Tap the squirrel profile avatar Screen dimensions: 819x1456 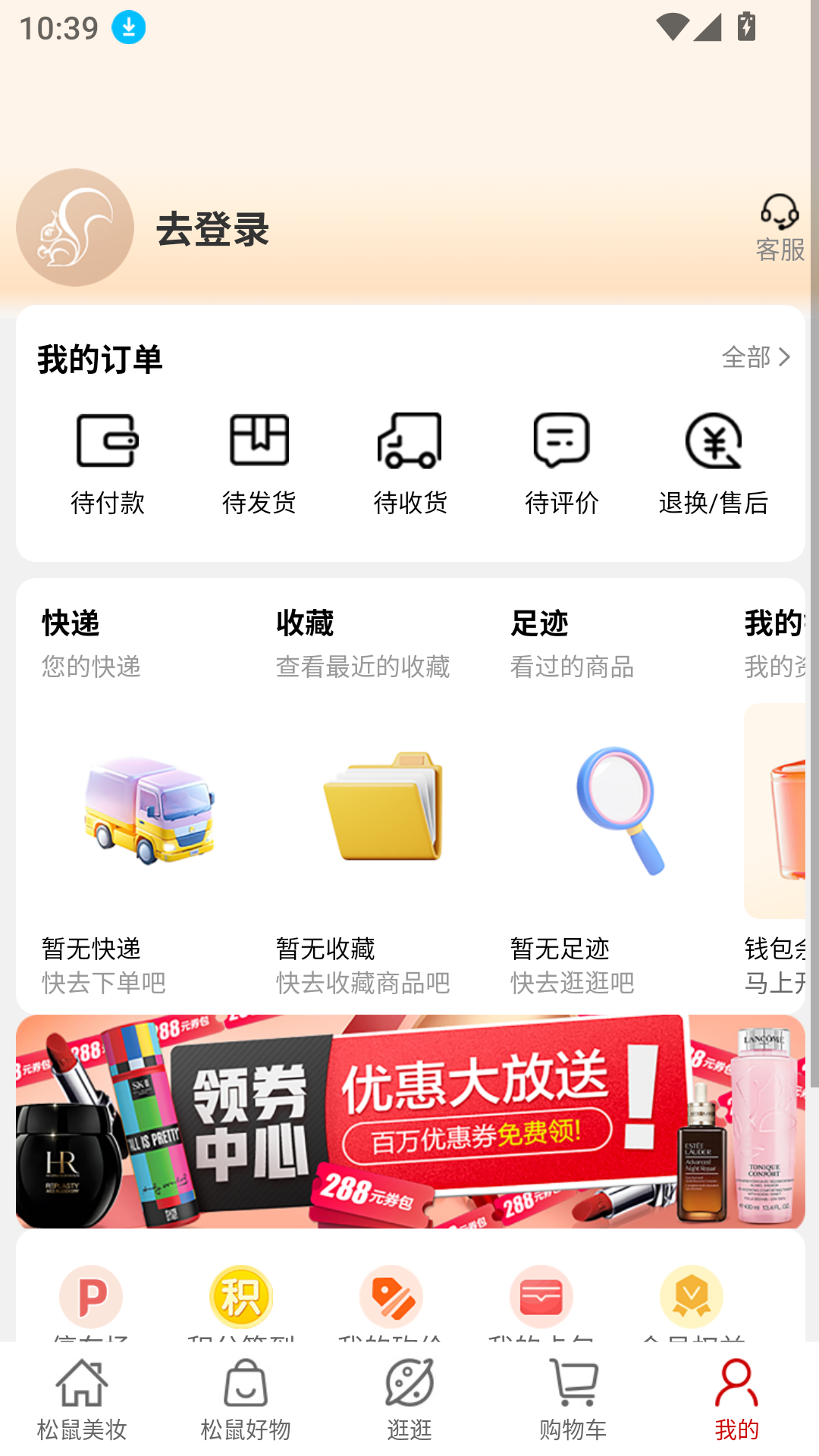pos(75,227)
